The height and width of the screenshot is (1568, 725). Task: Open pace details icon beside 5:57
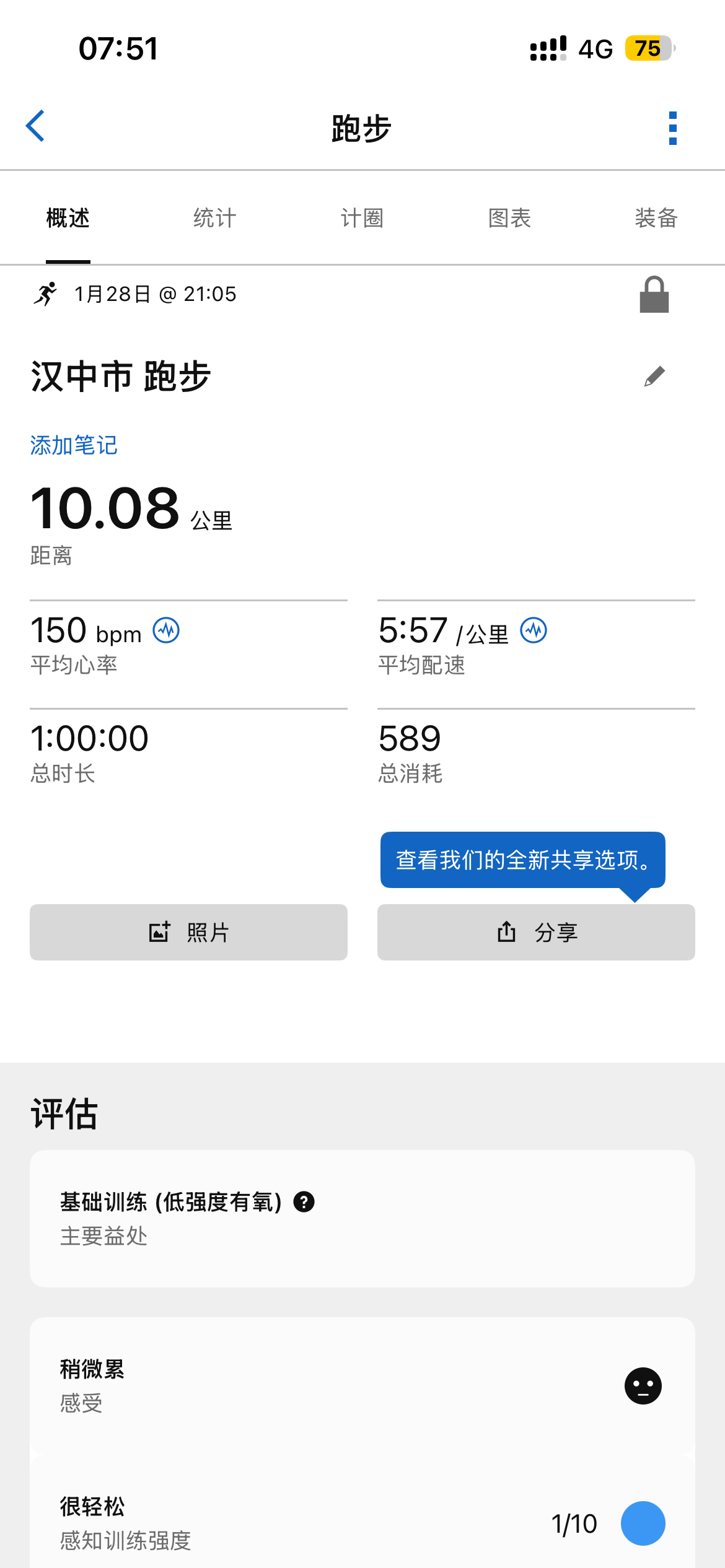click(534, 630)
